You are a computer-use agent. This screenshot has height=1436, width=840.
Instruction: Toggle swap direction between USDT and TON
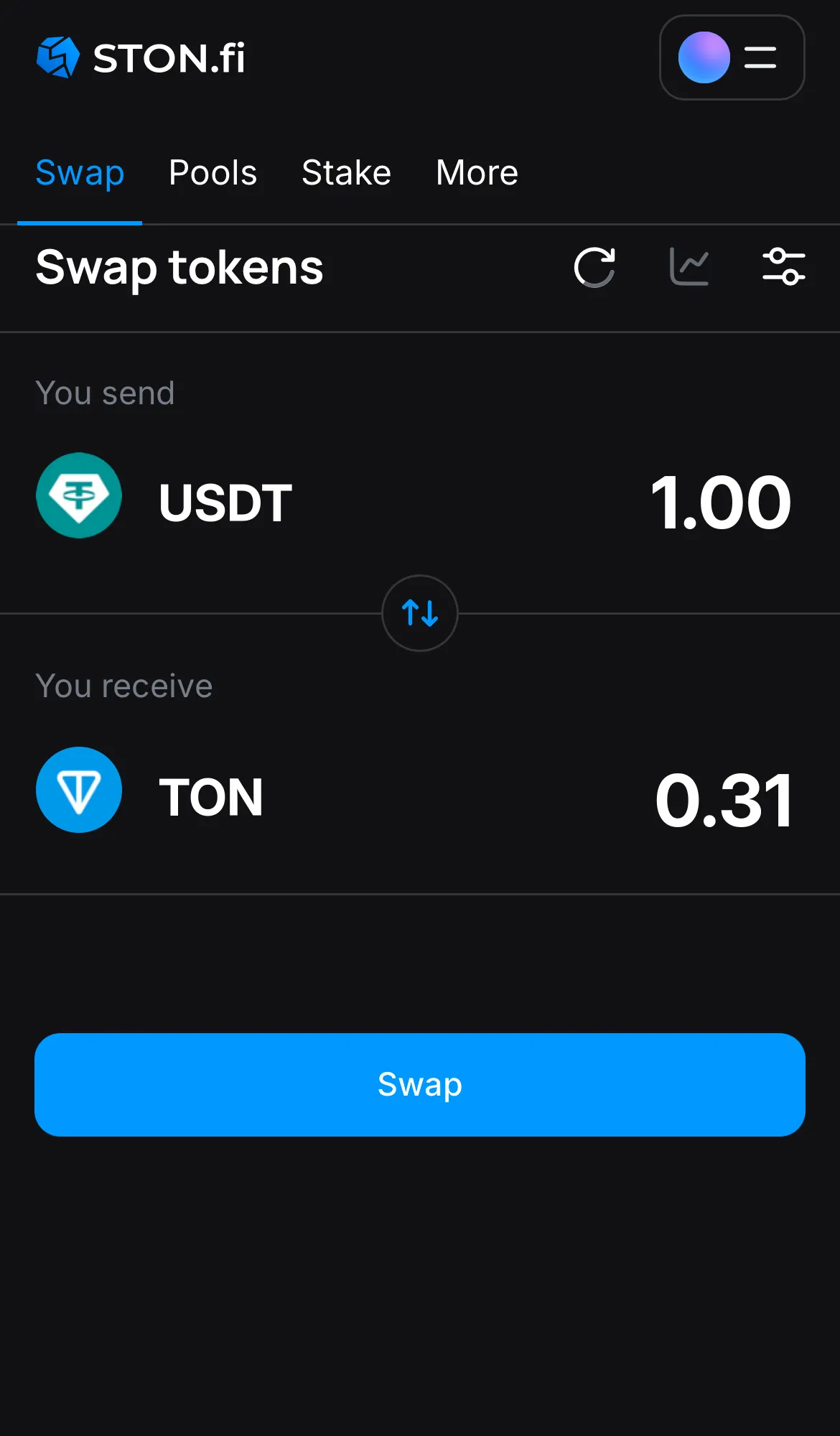pos(419,614)
